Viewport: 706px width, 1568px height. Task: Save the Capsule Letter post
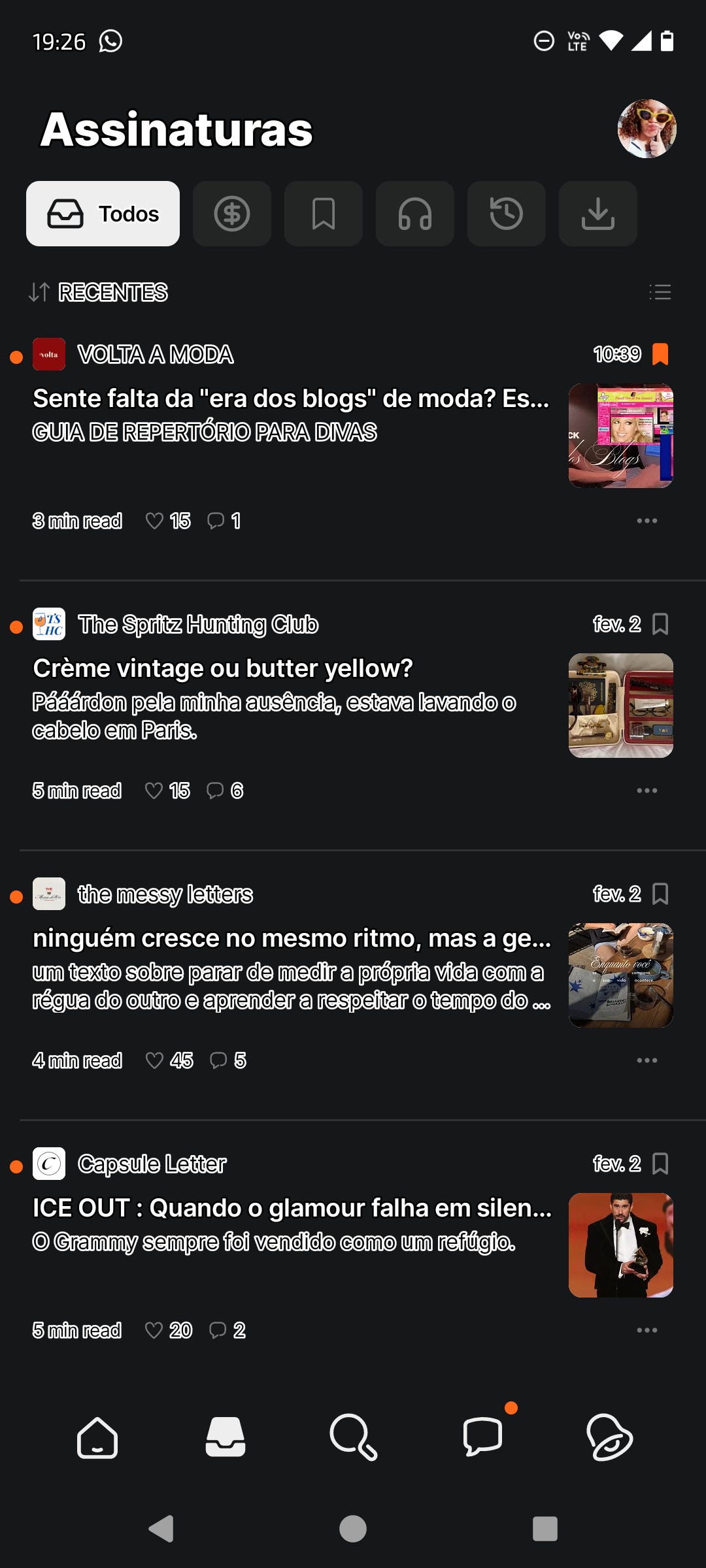tap(660, 1164)
